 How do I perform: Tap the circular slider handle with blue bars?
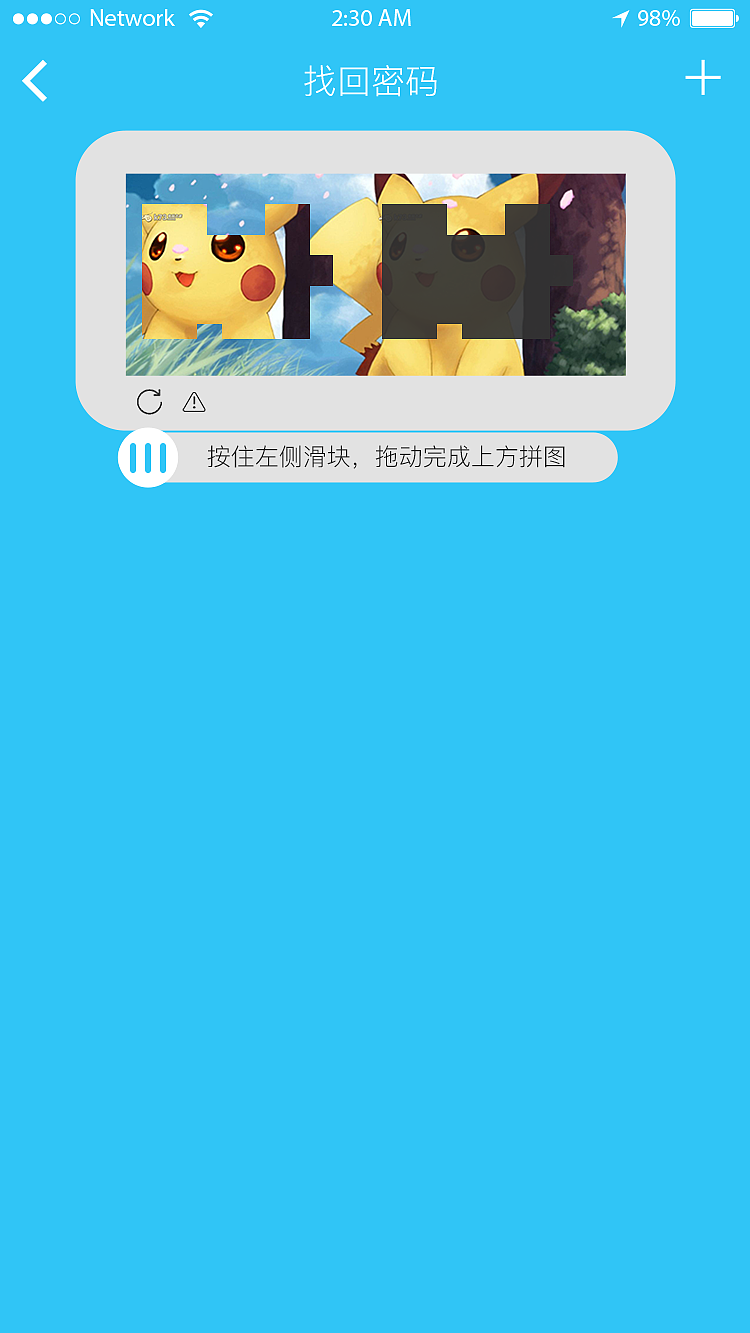[148, 457]
